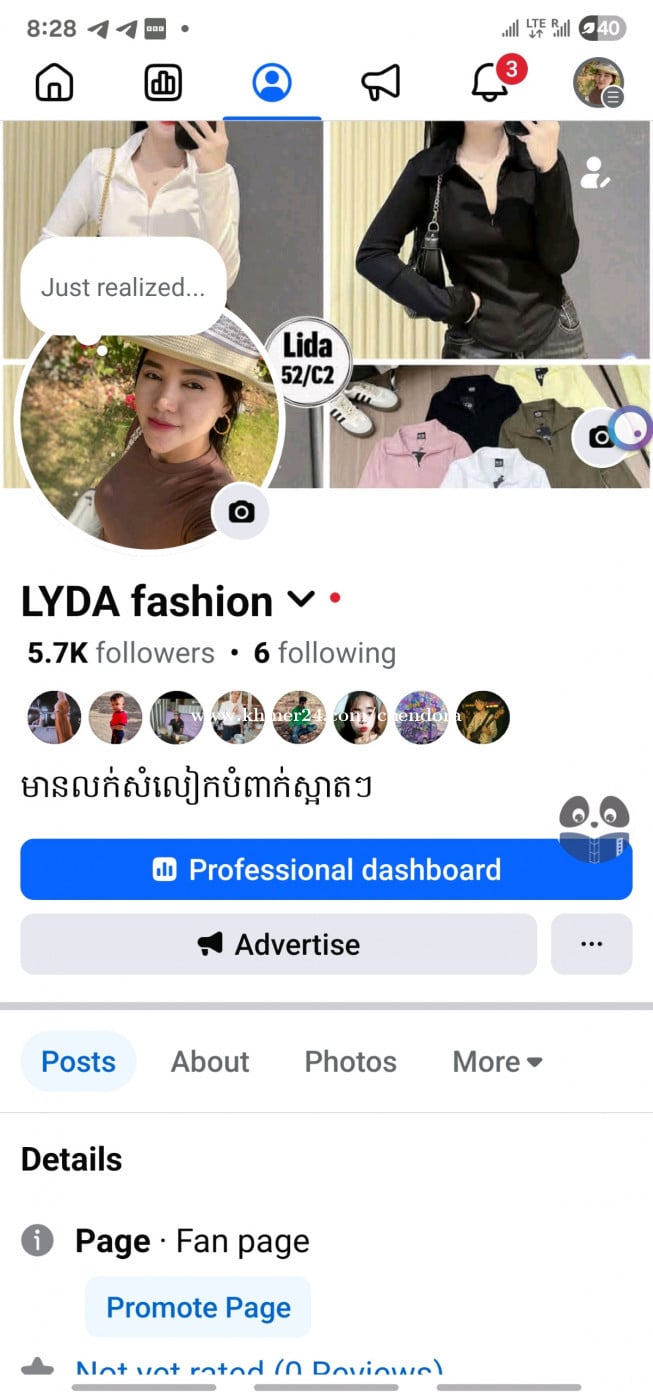View the 6 following list
The width and height of the screenshot is (653, 1400).
click(325, 653)
